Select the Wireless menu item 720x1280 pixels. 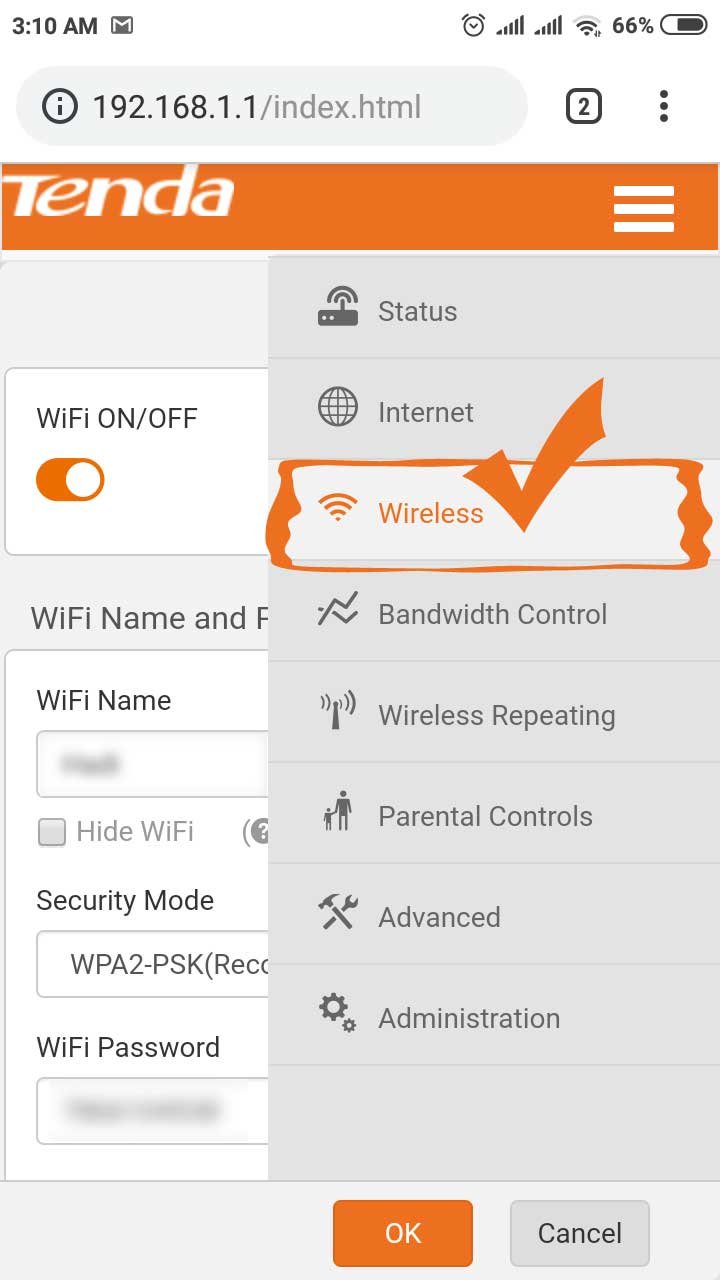coord(430,513)
